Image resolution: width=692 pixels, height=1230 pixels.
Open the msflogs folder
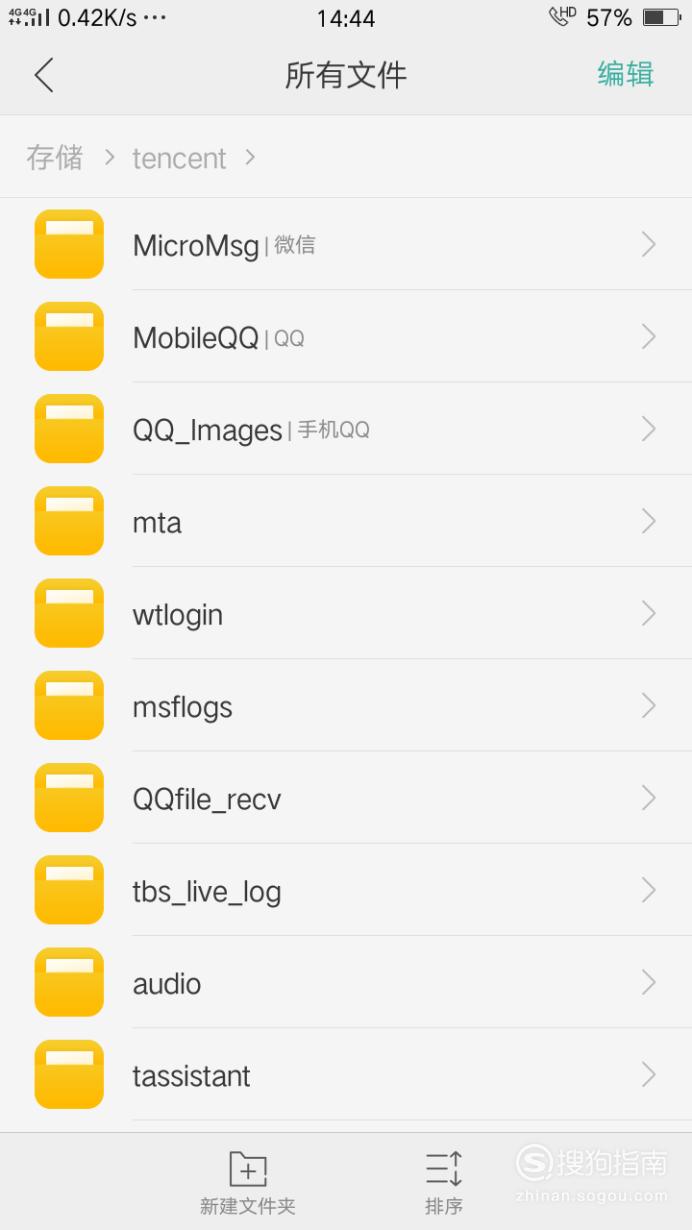pos(346,705)
